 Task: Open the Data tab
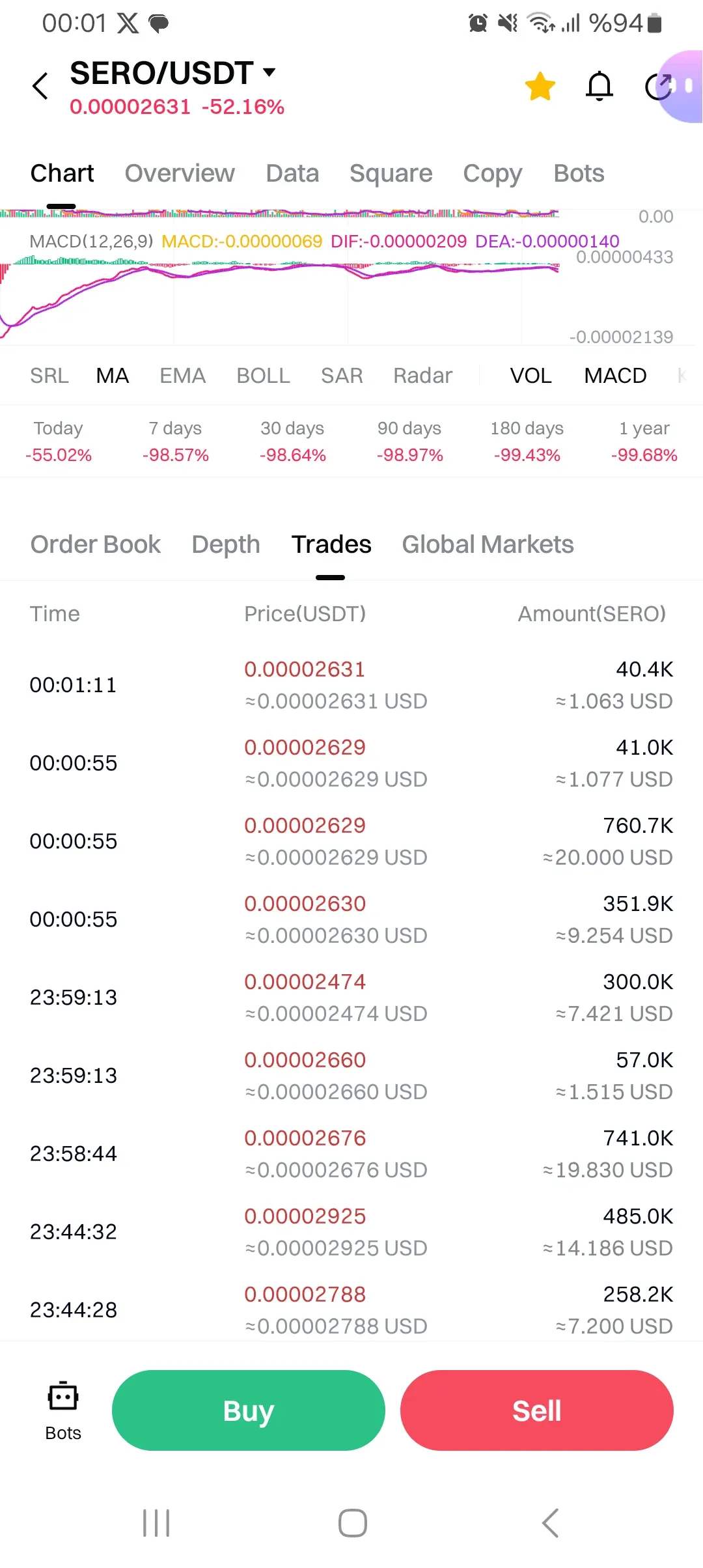(x=292, y=173)
